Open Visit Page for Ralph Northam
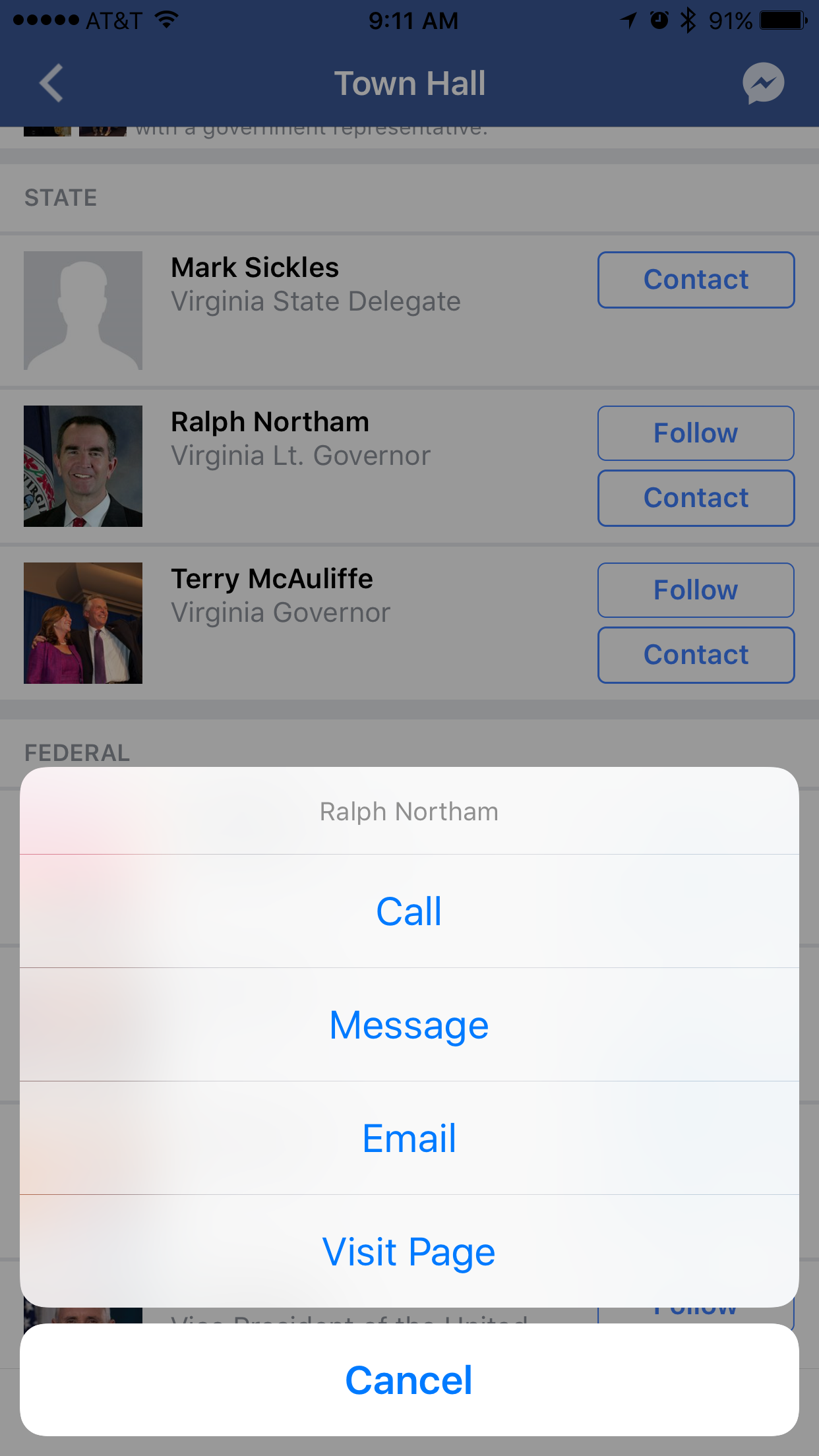The height and width of the screenshot is (1456, 819). click(409, 1251)
